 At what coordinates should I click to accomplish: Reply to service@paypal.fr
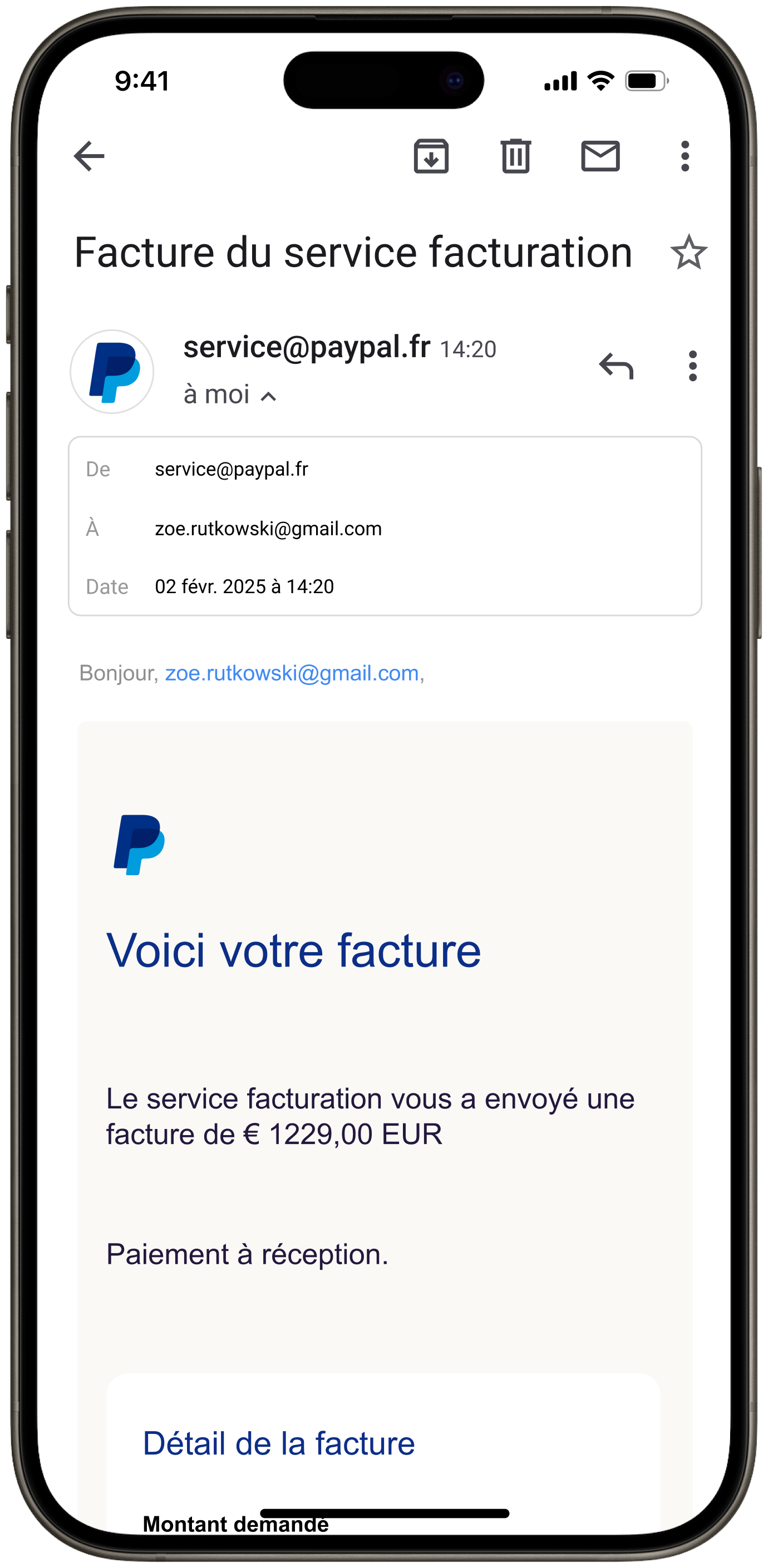coord(616,367)
